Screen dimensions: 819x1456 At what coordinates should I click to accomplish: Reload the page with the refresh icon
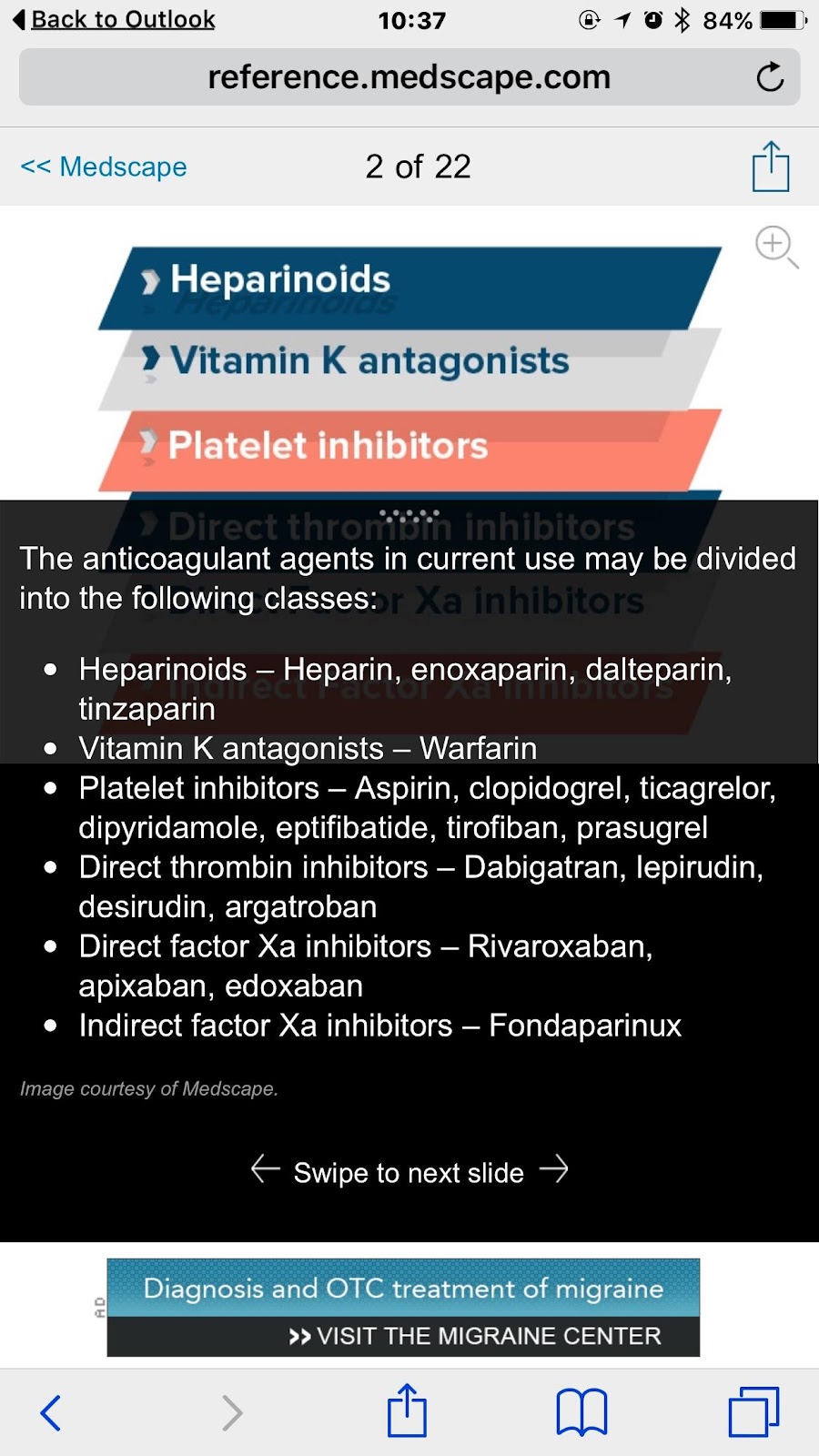tap(770, 77)
